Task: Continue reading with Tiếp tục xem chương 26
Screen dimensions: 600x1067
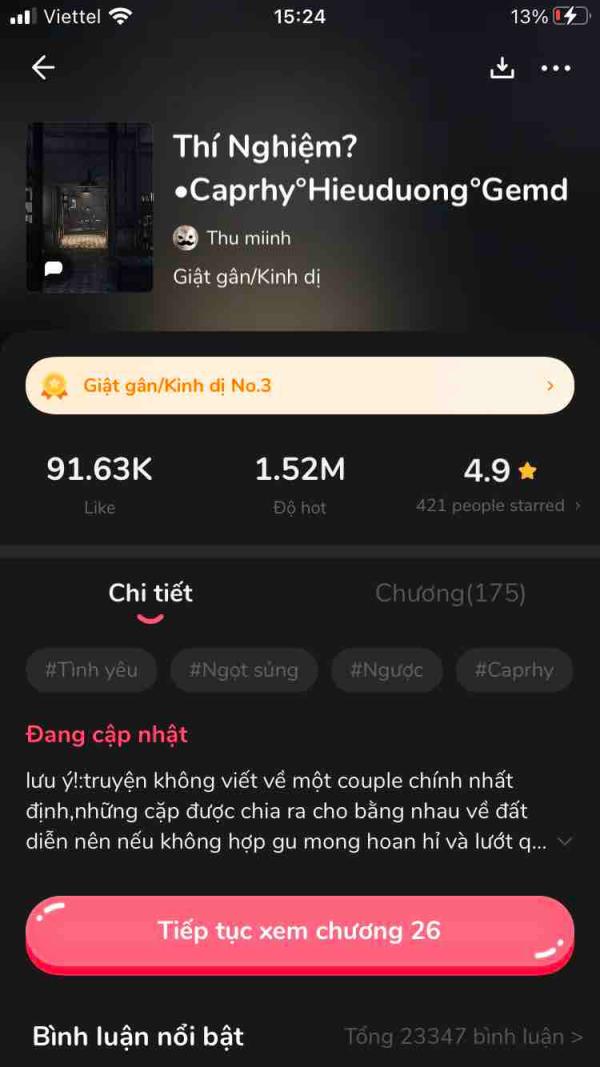Action: 300,932
